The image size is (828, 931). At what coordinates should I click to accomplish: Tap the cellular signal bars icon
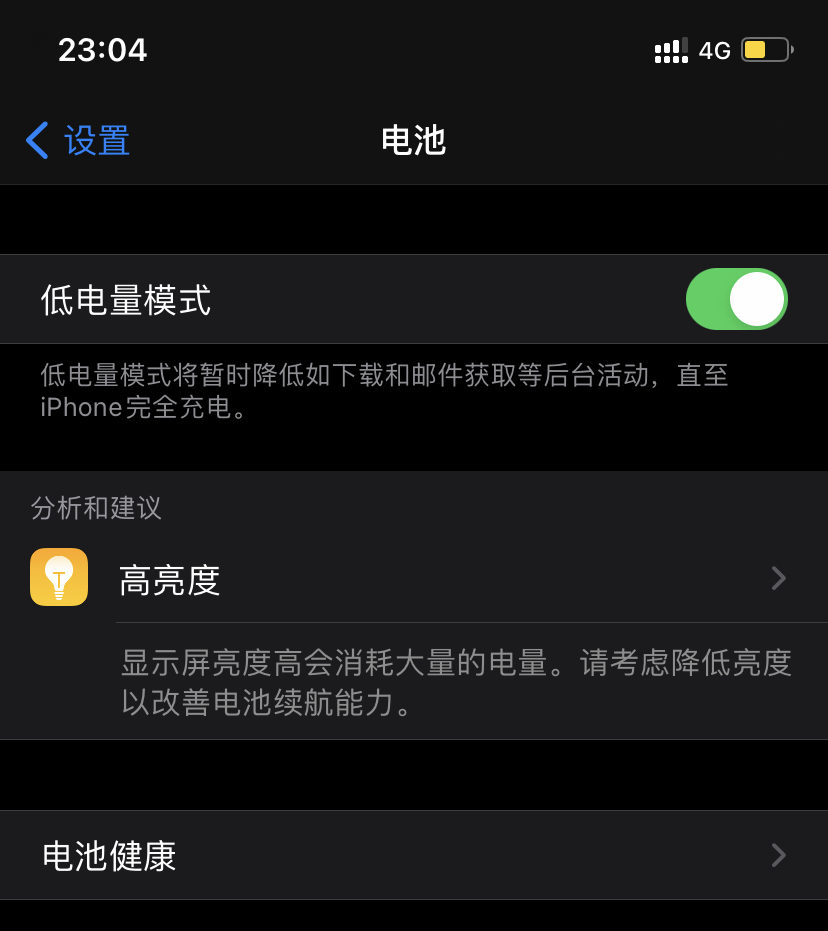(x=670, y=50)
